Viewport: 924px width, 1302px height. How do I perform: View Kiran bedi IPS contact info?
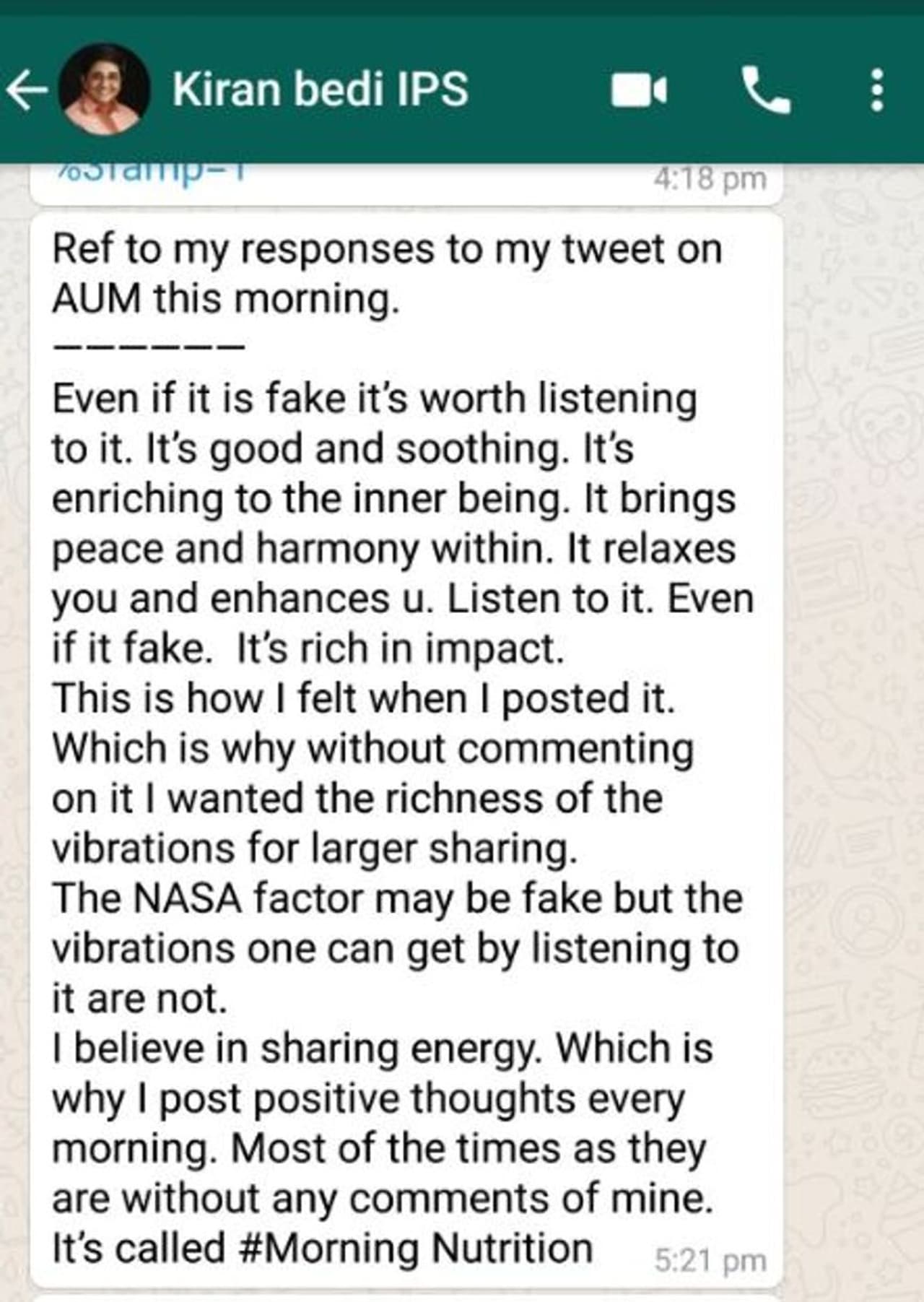320,90
